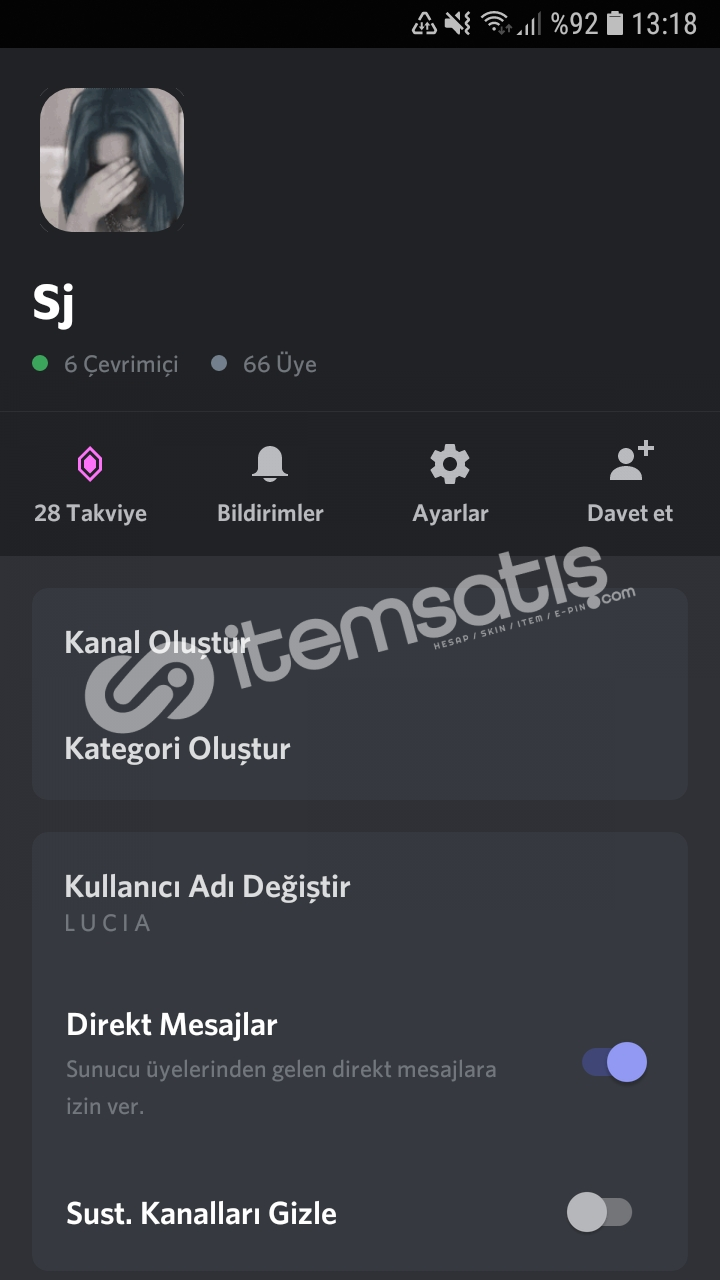Open Kullanıcı Adı Değiştir
Viewport: 720px width, 1280px height.
click(360, 902)
